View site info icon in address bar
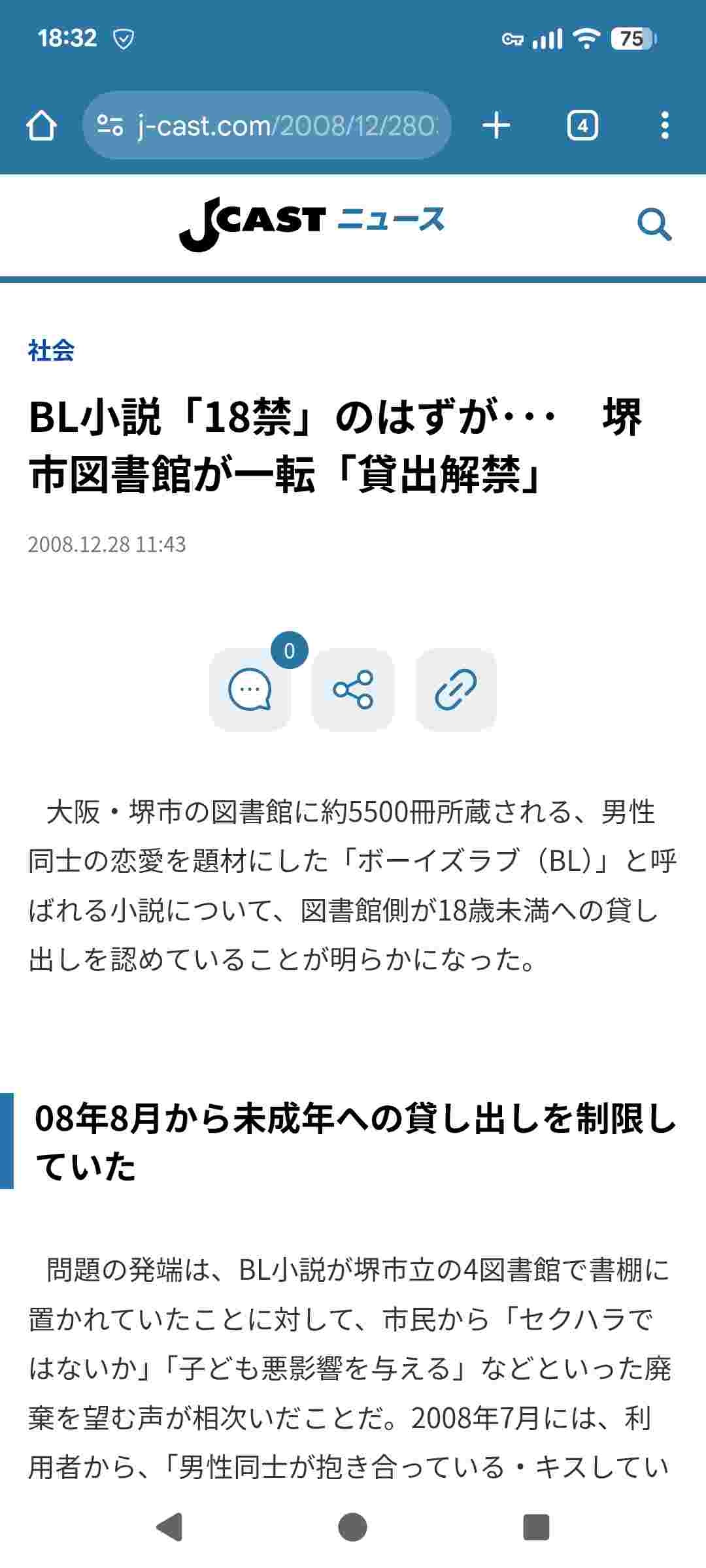This screenshot has width=706, height=1568. (110, 125)
